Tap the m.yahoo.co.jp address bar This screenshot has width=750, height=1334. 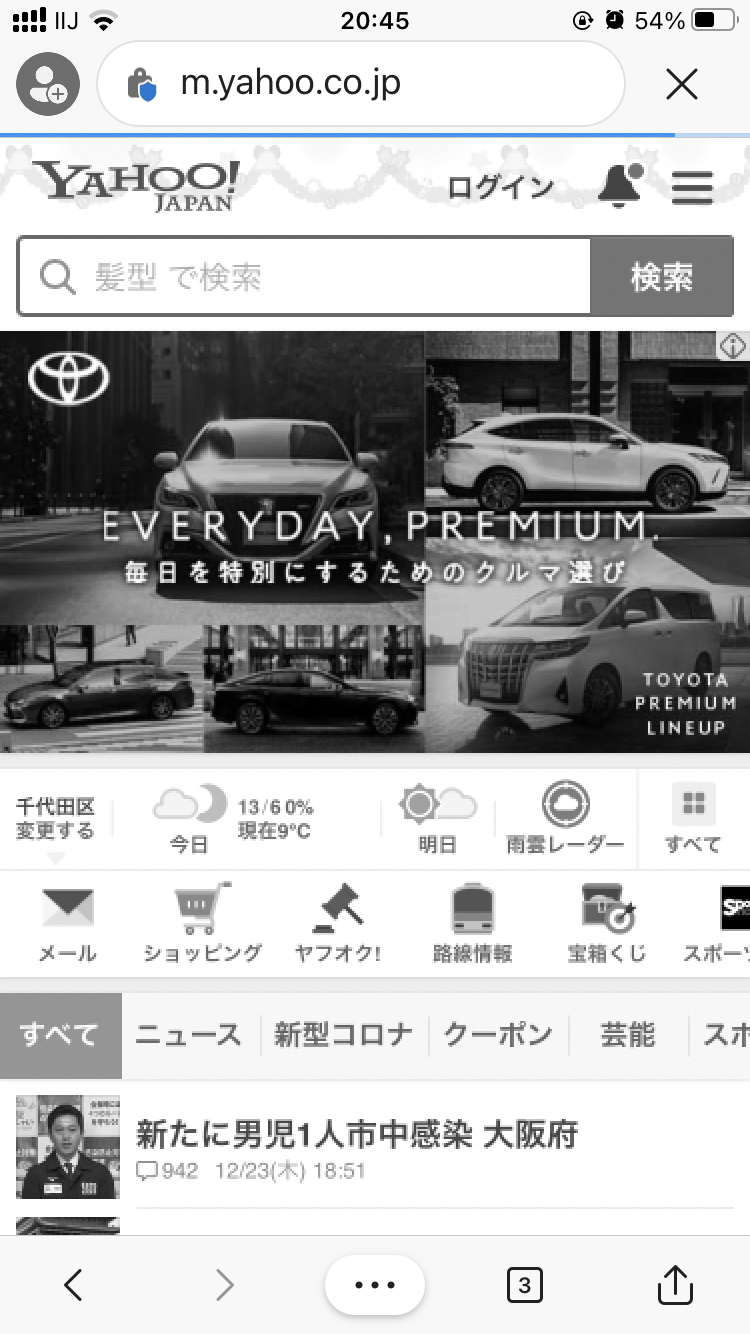pyautogui.click(x=360, y=84)
